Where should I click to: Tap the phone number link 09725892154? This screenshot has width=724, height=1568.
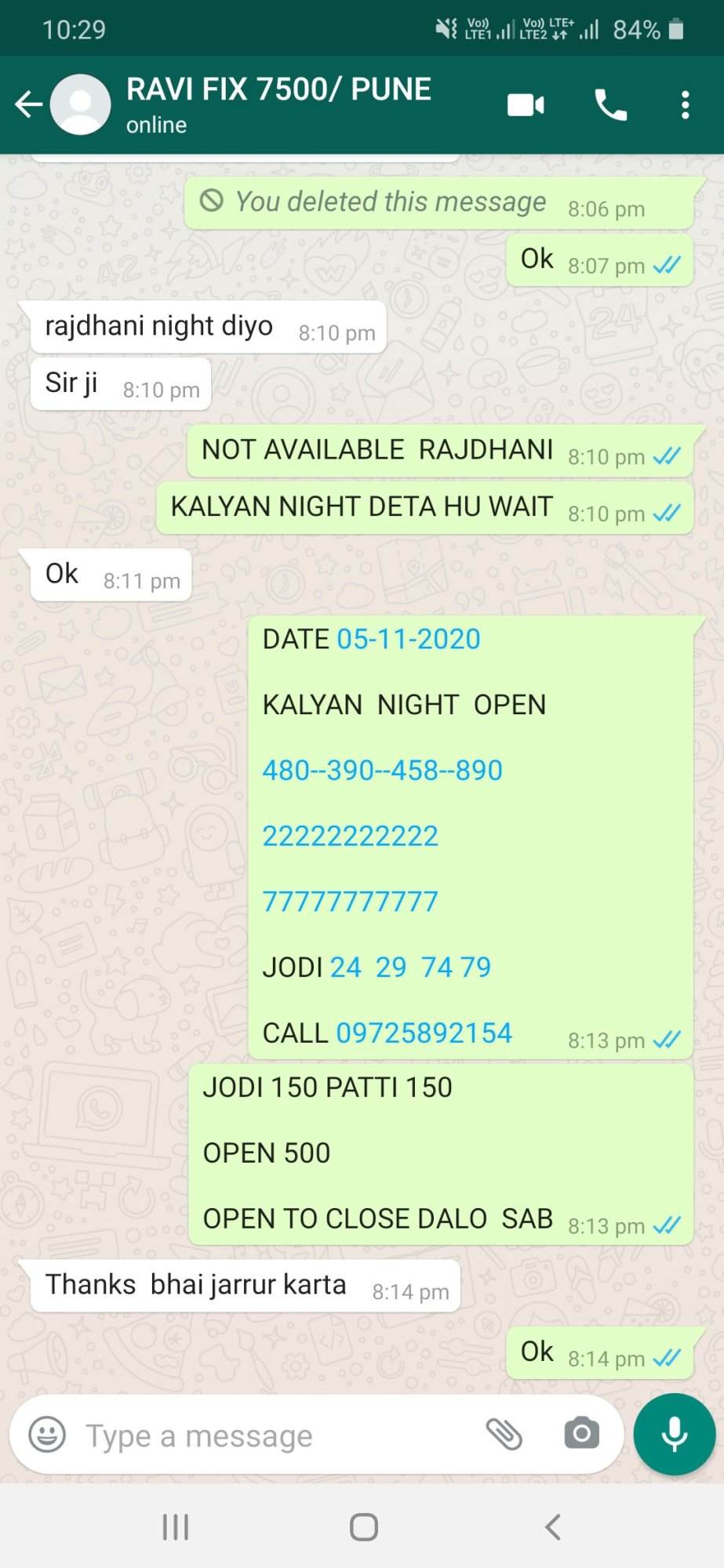424,1033
